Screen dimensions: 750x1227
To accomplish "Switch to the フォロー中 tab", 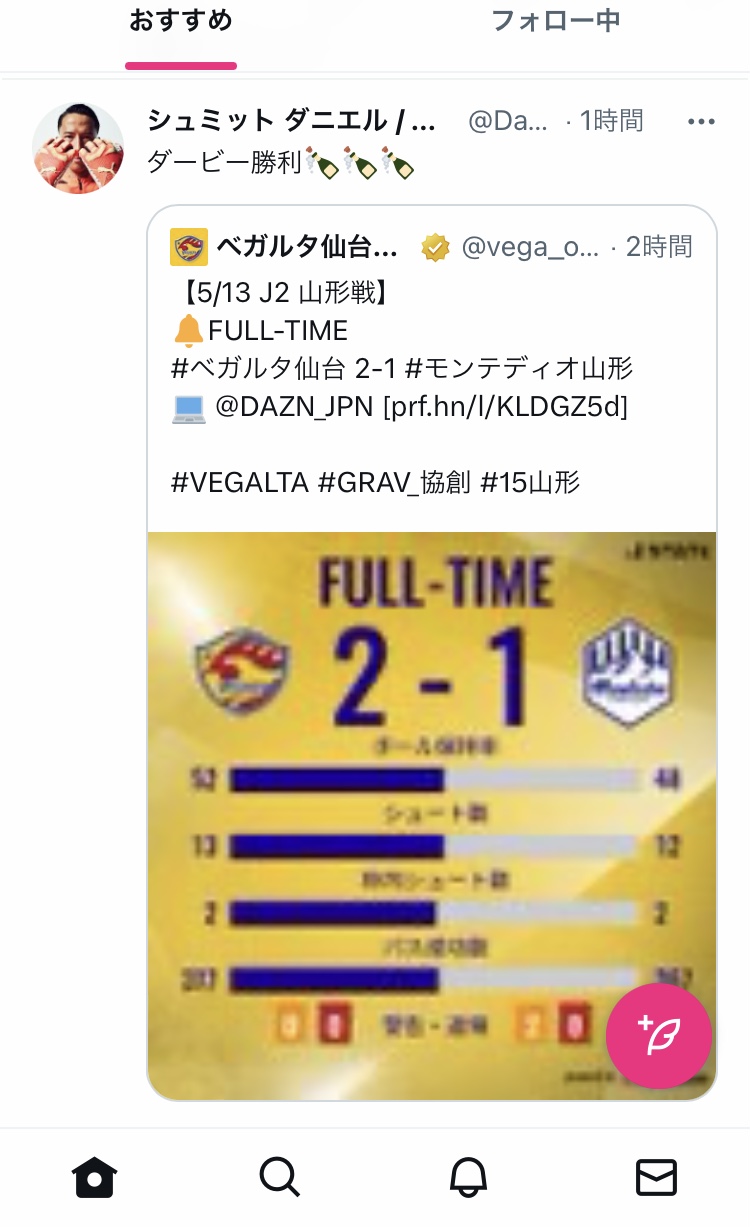I will [x=556, y=22].
